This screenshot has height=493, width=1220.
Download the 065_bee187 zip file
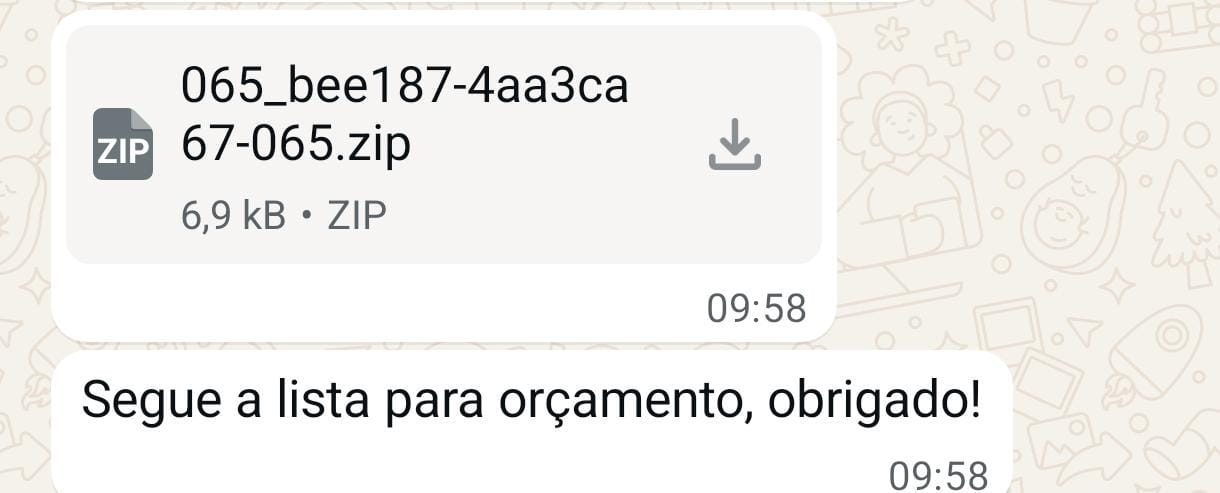[x=735, y=145]
